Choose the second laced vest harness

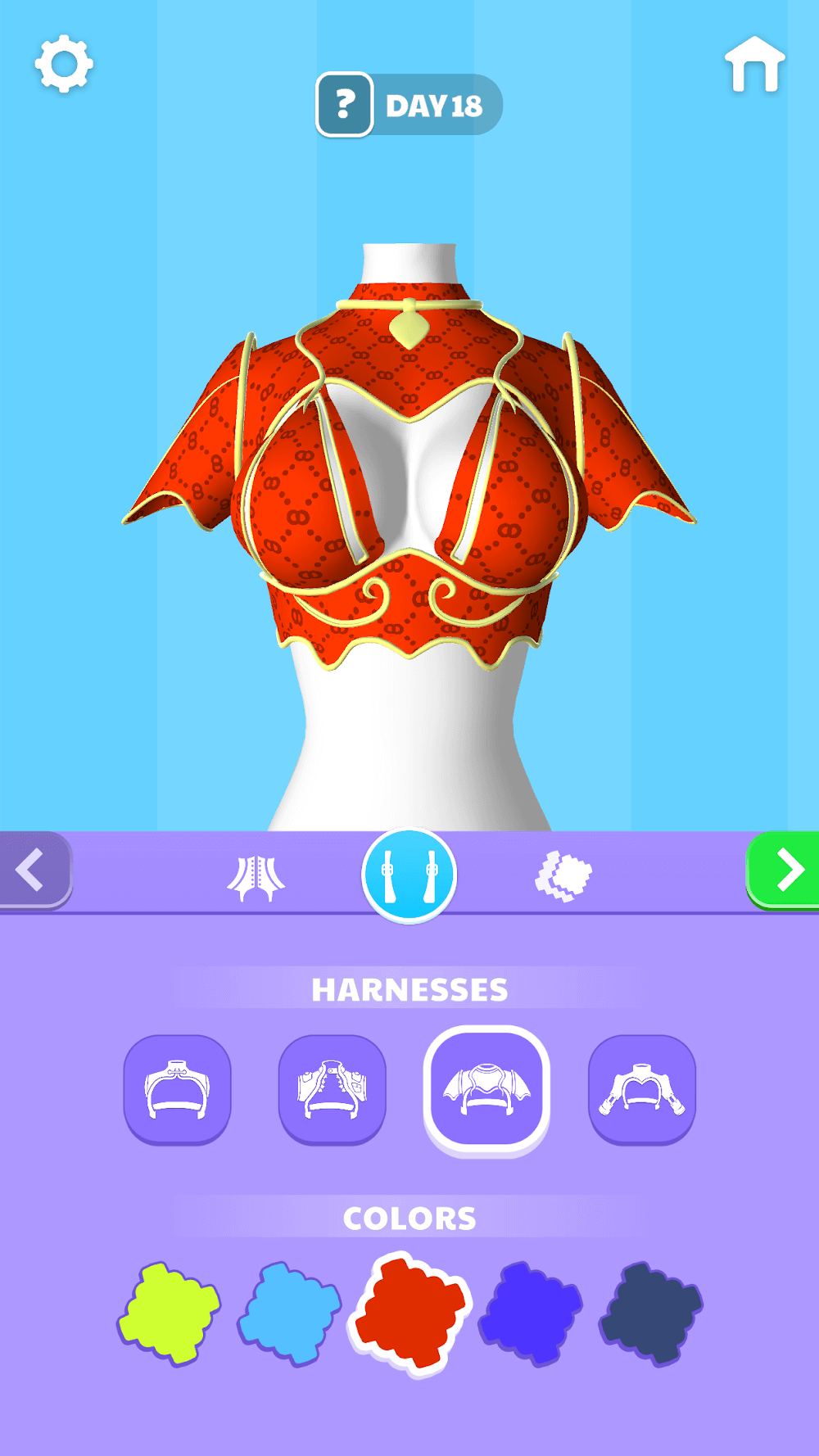pyautogui.click(x=332, y=1089)
